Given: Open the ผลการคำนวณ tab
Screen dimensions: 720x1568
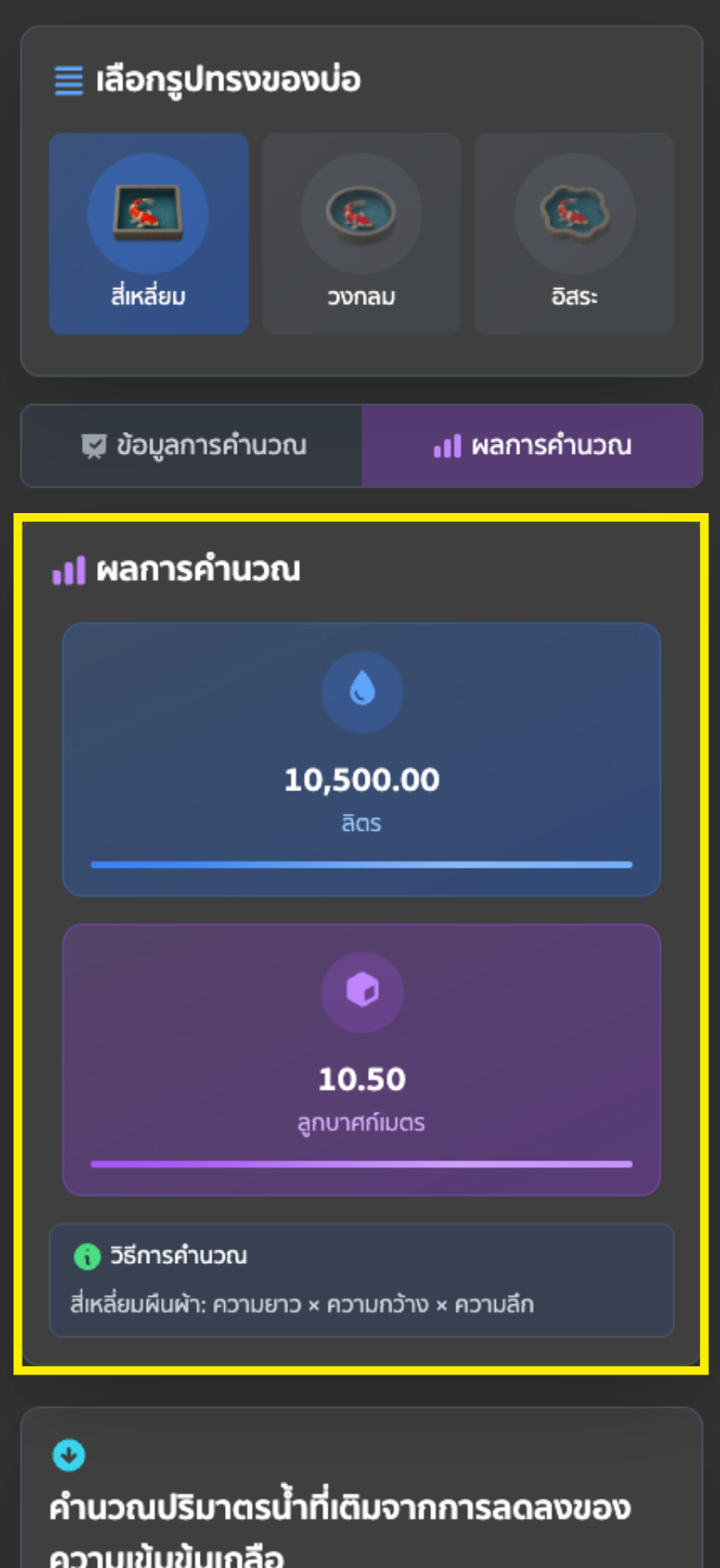Looking at the screenshot, I should [532, 446].
